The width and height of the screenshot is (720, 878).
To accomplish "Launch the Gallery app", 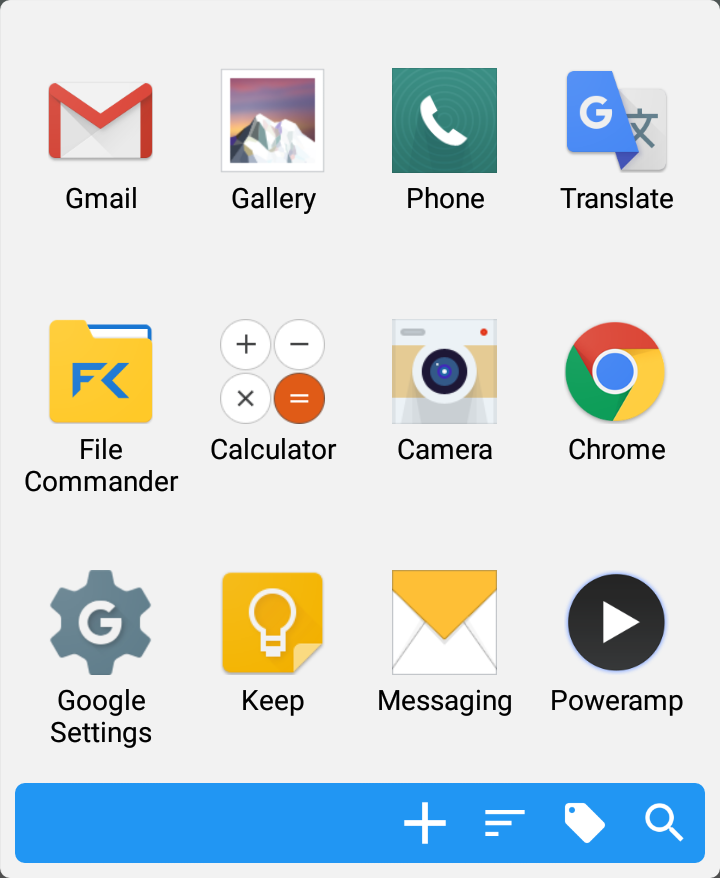I will click(273, 120).
